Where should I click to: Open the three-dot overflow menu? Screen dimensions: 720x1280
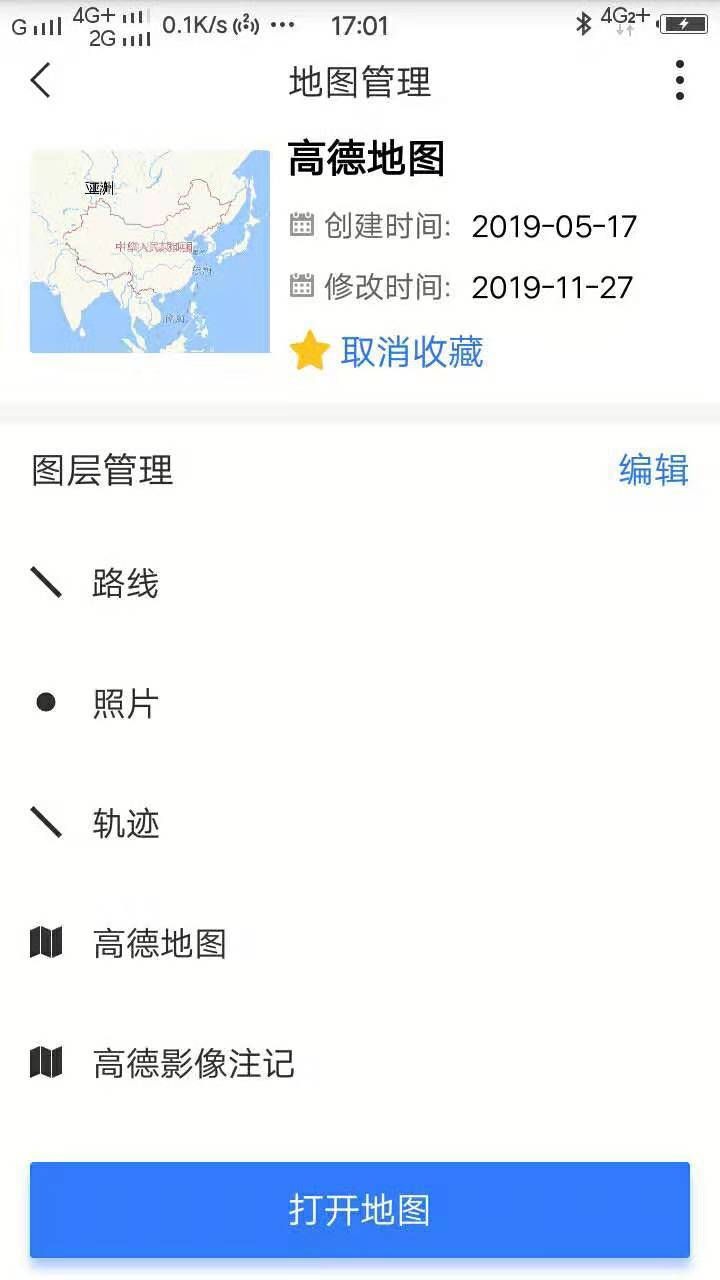pyautogui.click(x=680, y=80)
